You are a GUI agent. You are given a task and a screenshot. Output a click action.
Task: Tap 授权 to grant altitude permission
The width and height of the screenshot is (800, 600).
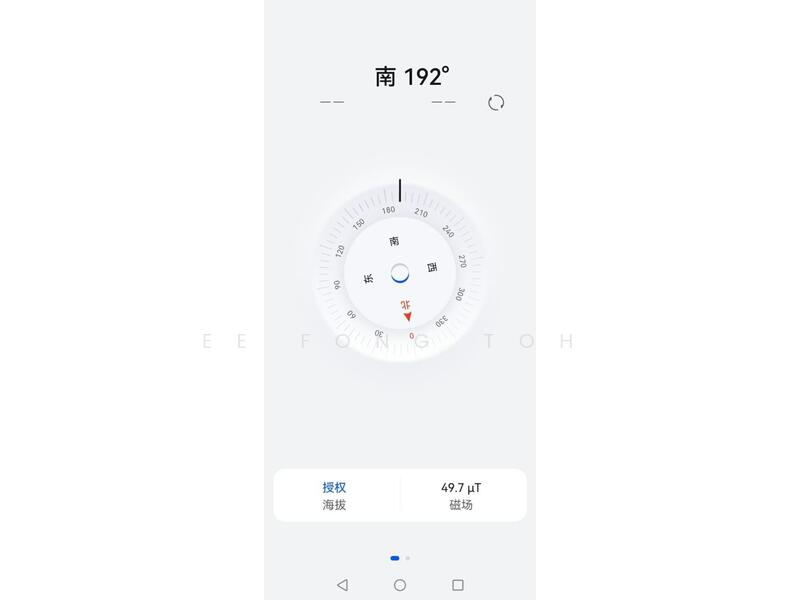(334, 488)
